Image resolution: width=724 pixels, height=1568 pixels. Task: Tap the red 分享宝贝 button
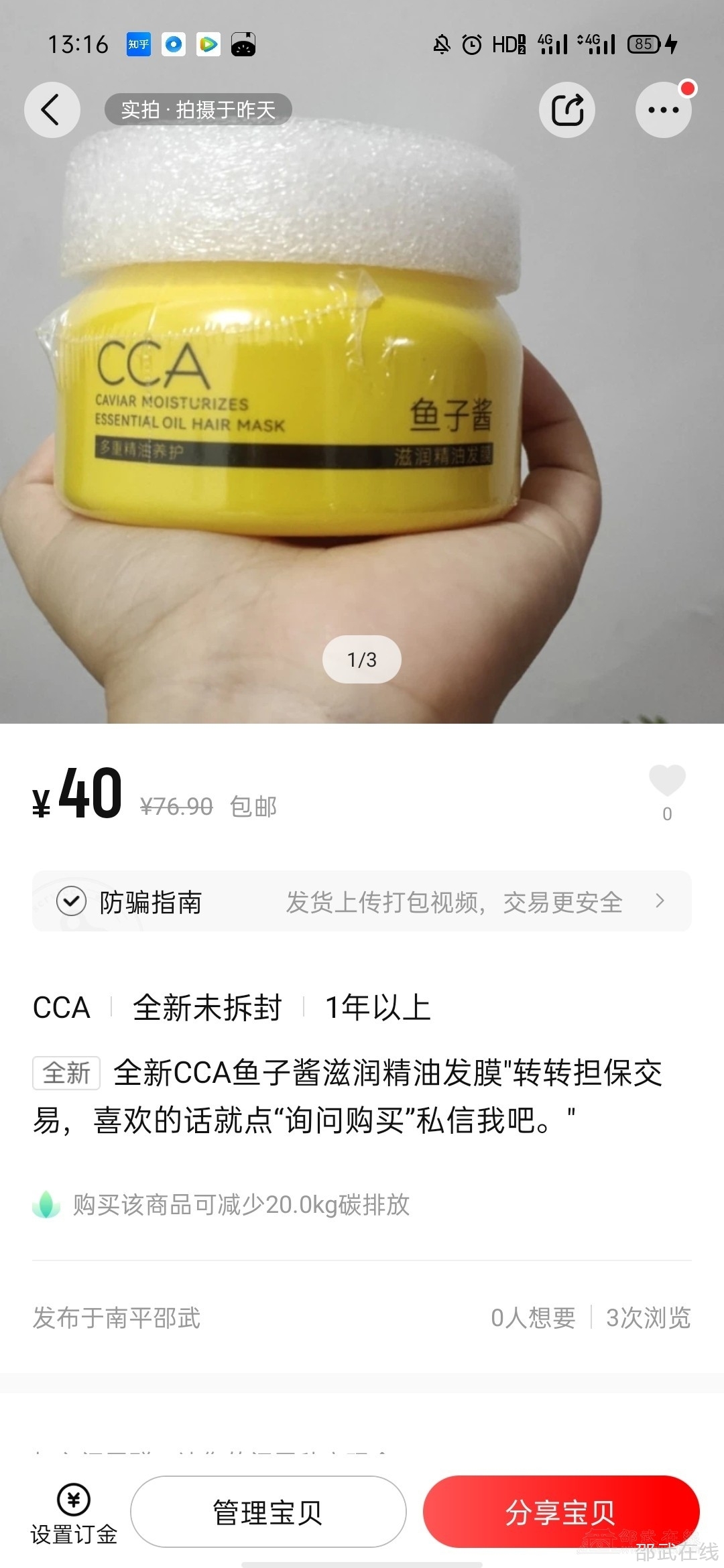click(560, 1512)
